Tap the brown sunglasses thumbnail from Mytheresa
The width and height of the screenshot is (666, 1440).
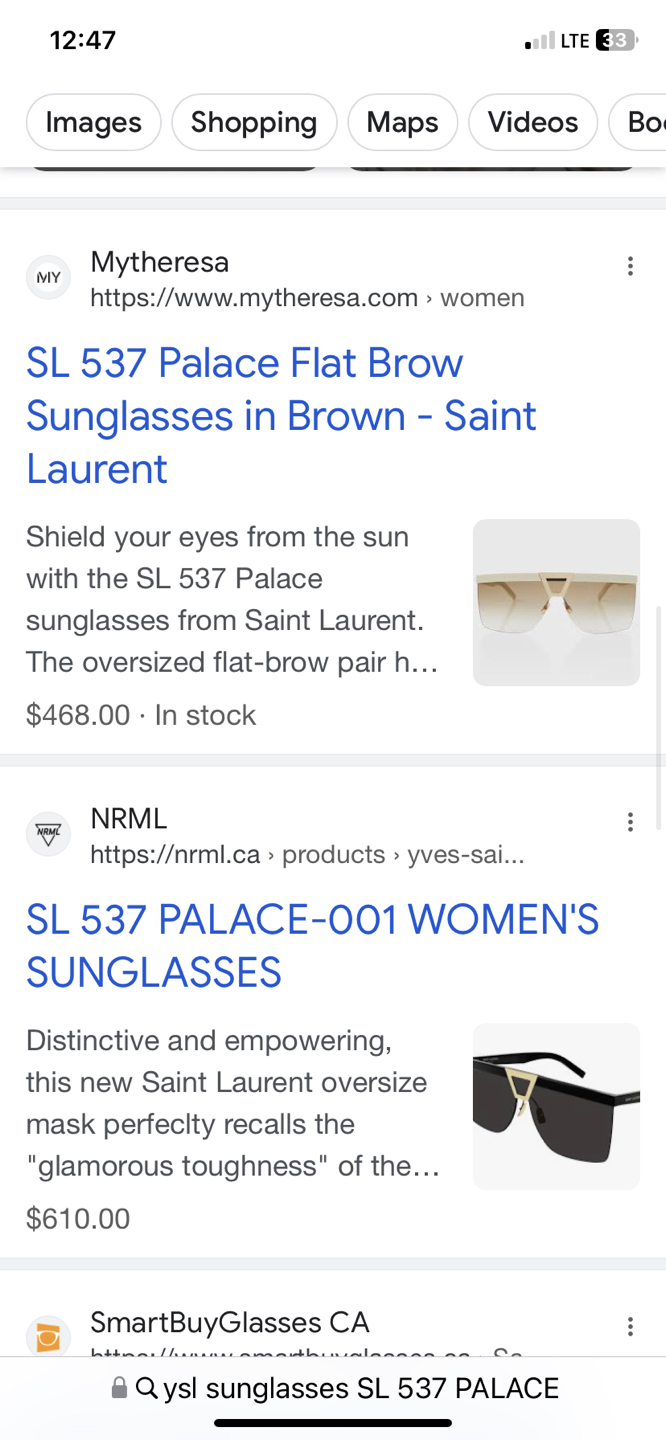tap(556, 602)
